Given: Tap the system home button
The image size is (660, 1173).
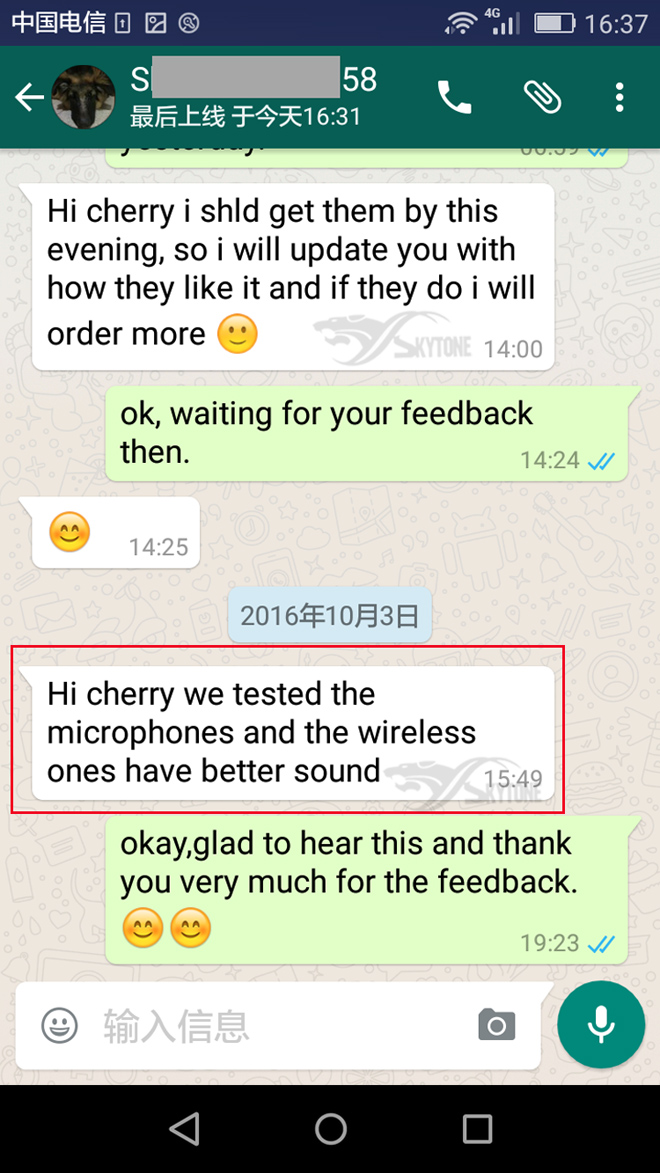Looking at the screenshot, I should (330, 1129).
